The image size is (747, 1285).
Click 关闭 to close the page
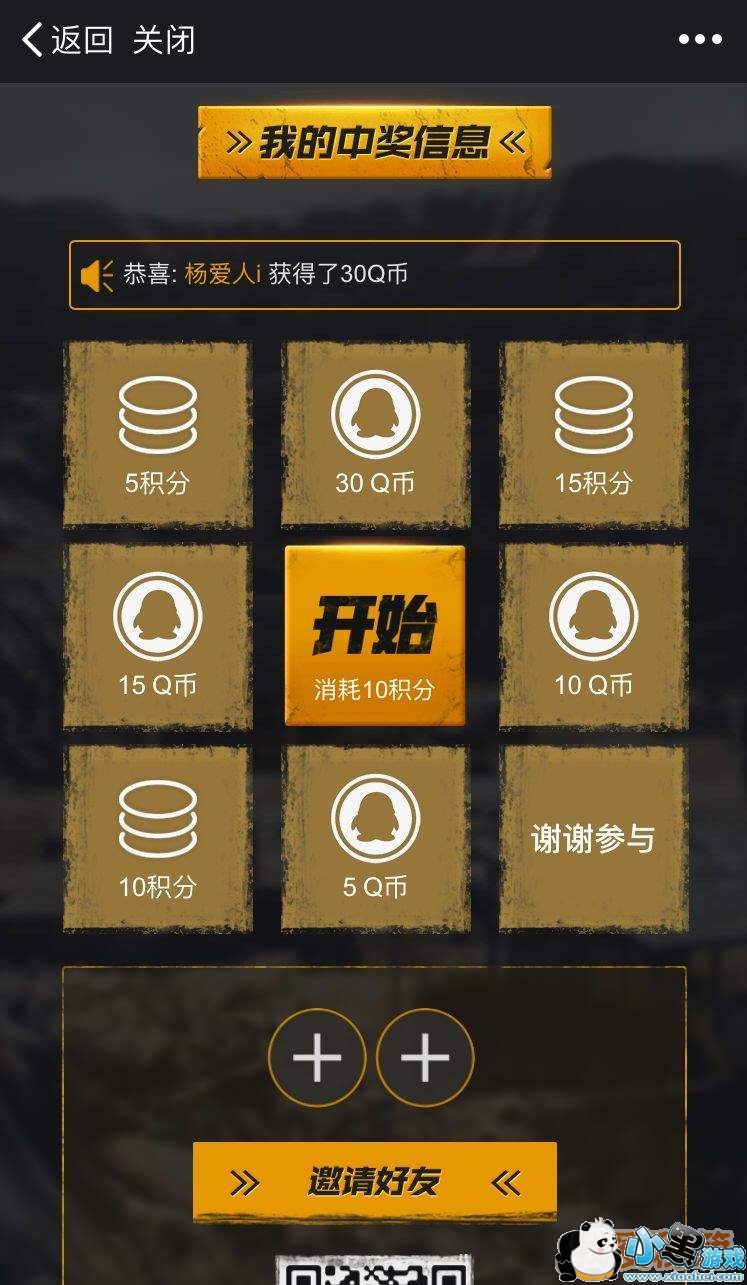pyautogui.click(x=166, y=41)
